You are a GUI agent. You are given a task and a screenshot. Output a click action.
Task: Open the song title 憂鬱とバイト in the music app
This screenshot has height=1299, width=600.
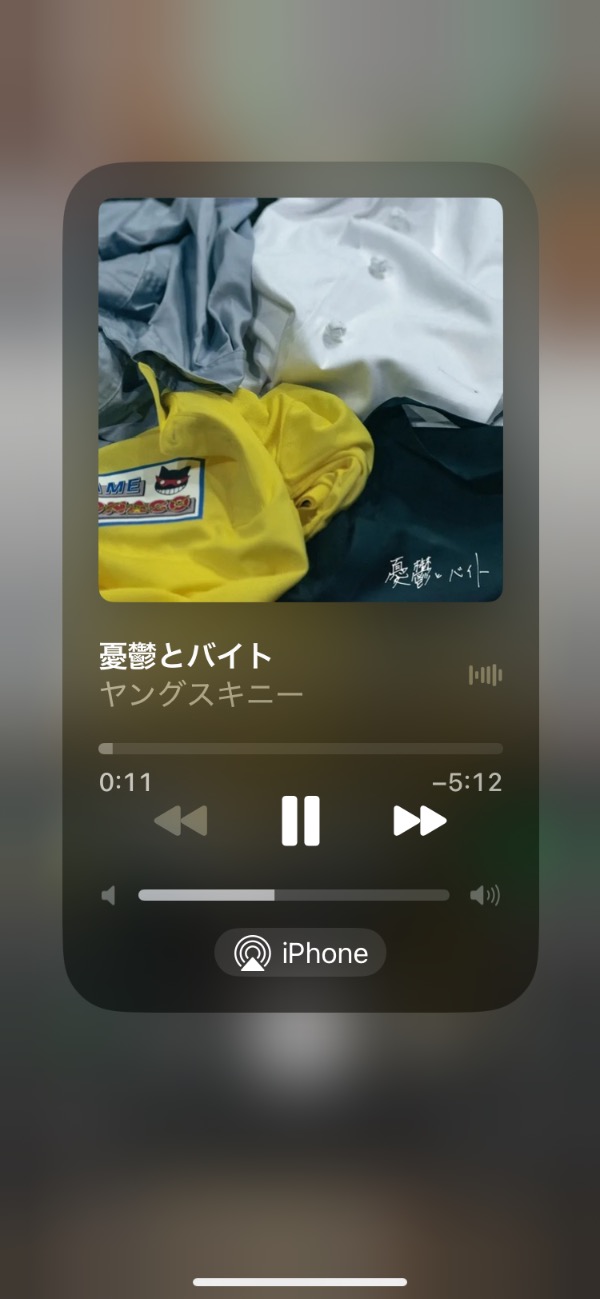coord(186,656)
